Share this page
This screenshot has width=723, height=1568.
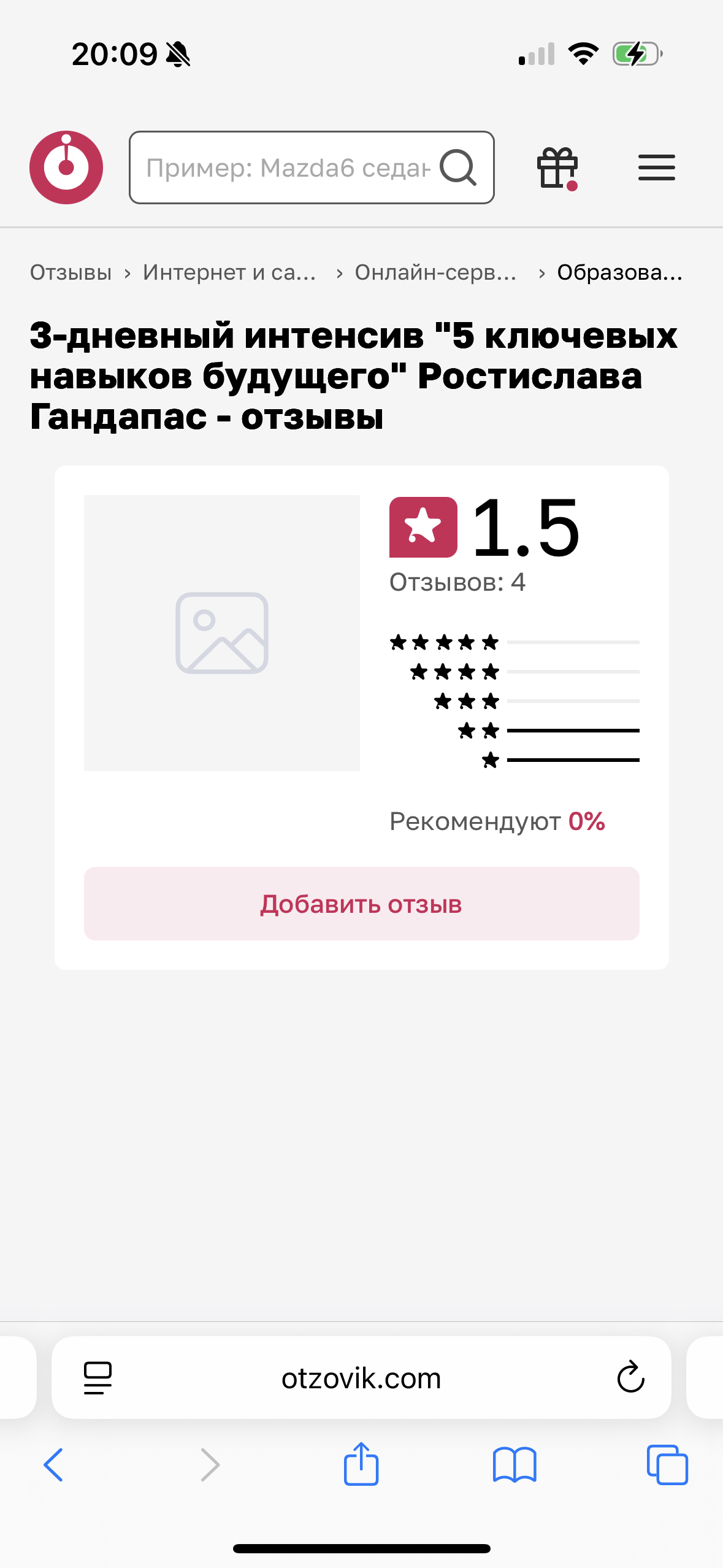[x=361, y=1464]
